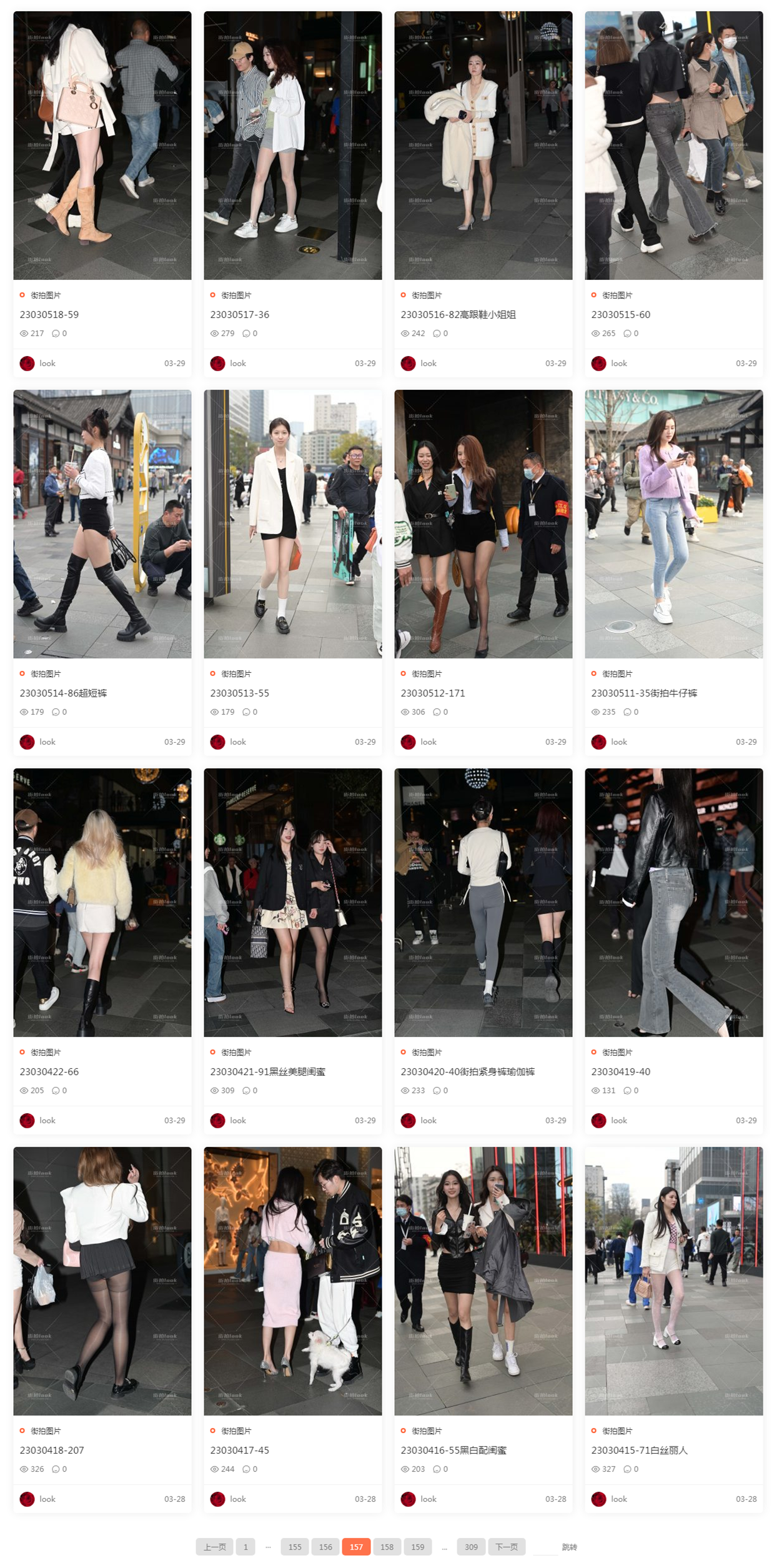Viewport: 784px width, 1568px height.
Task: Select page 159
Action: (x=417, y=1547)
